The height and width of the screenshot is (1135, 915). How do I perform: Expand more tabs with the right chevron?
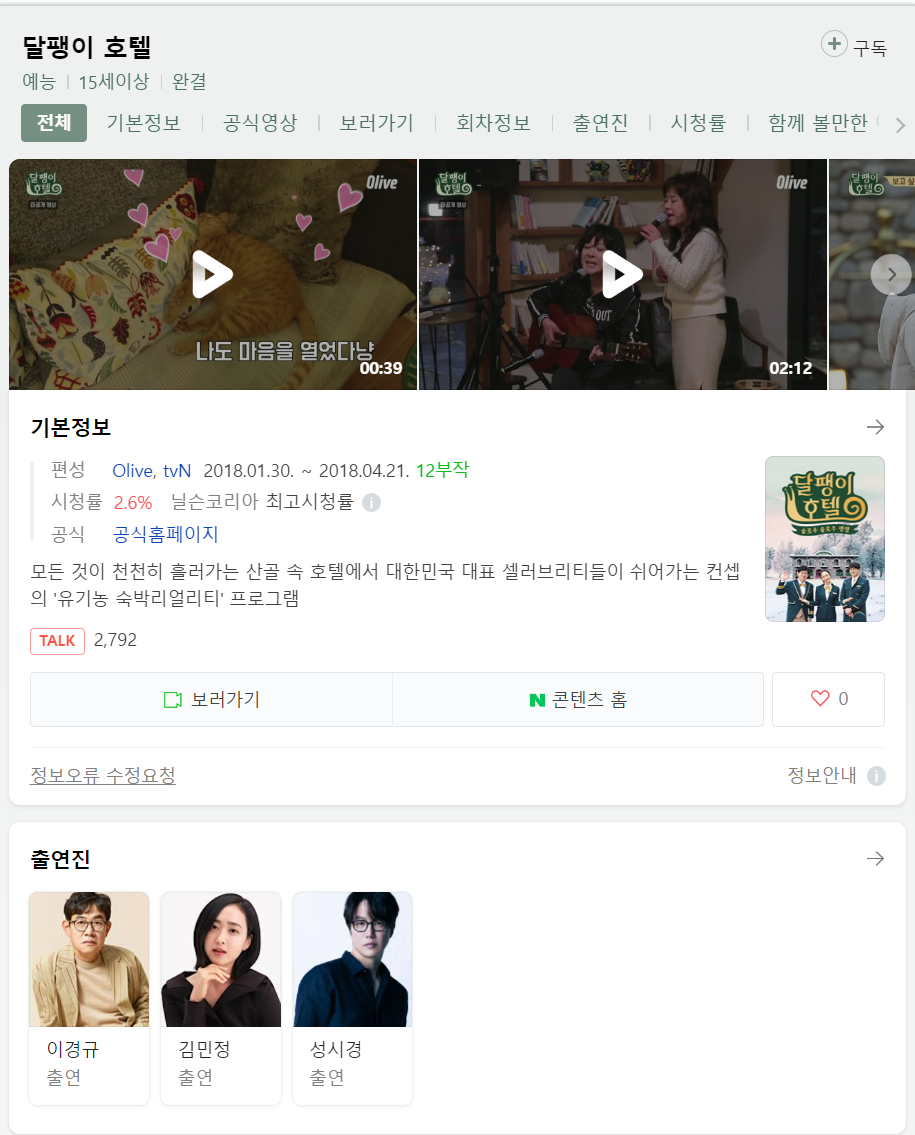900,125
